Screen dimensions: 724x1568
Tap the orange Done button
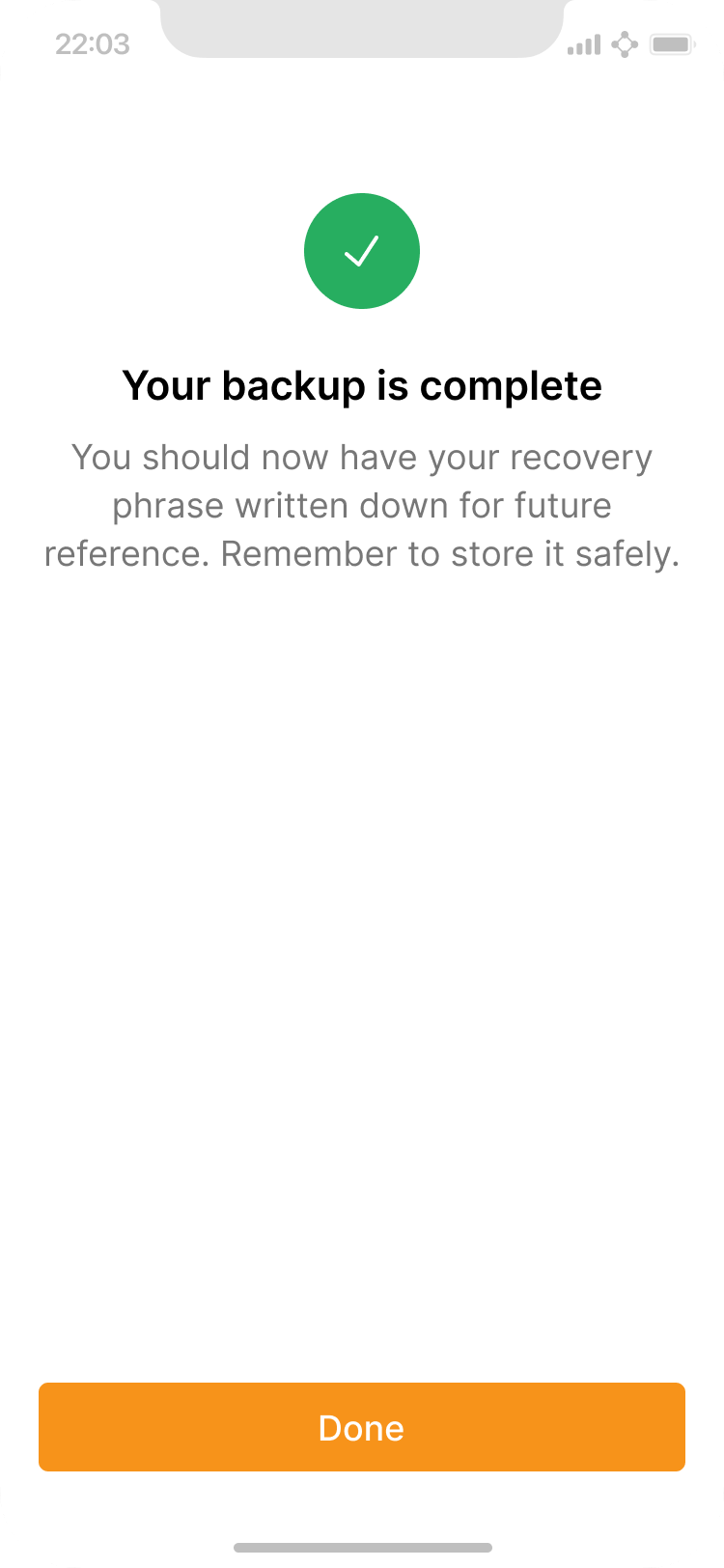362,1427
